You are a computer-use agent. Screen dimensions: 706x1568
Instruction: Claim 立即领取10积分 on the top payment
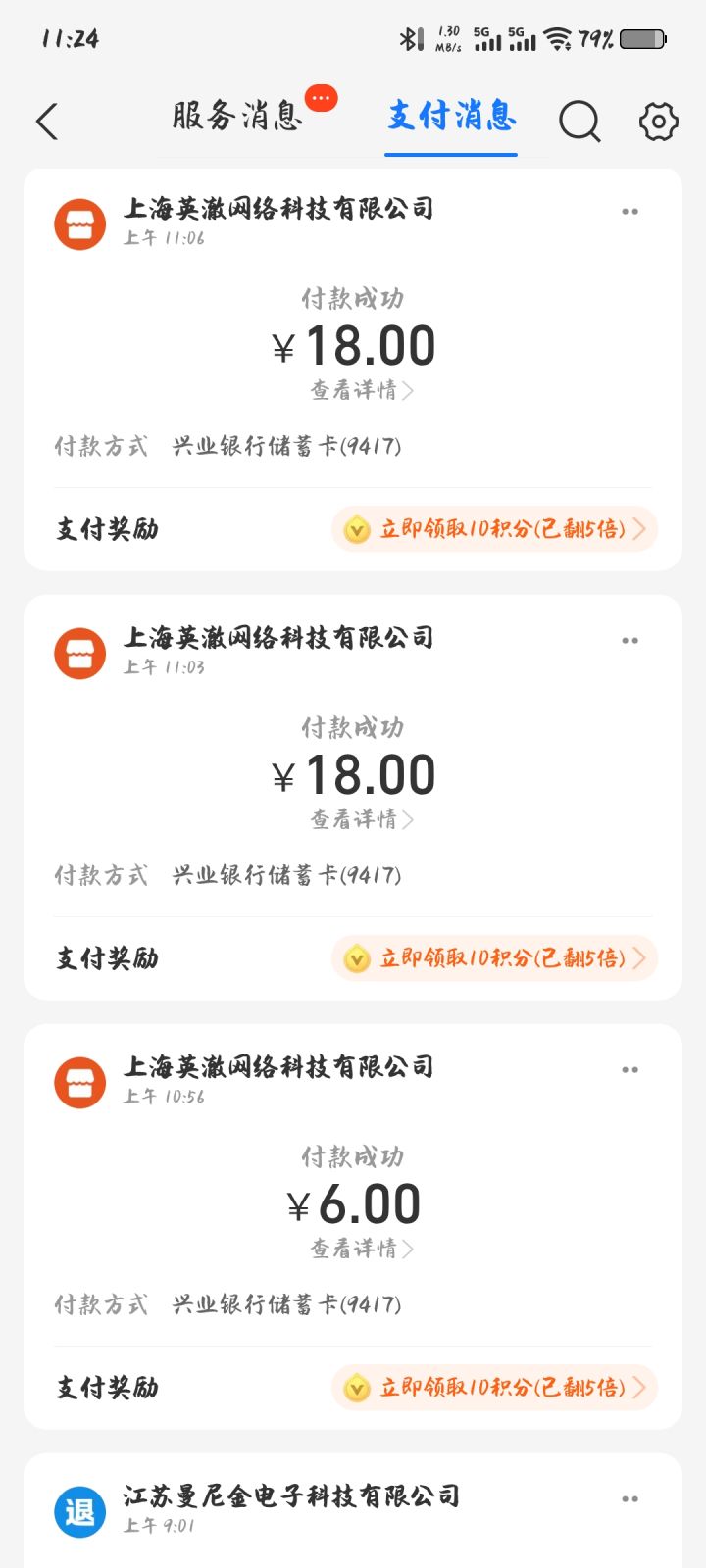pyautogui.click(x=490, y=529)
